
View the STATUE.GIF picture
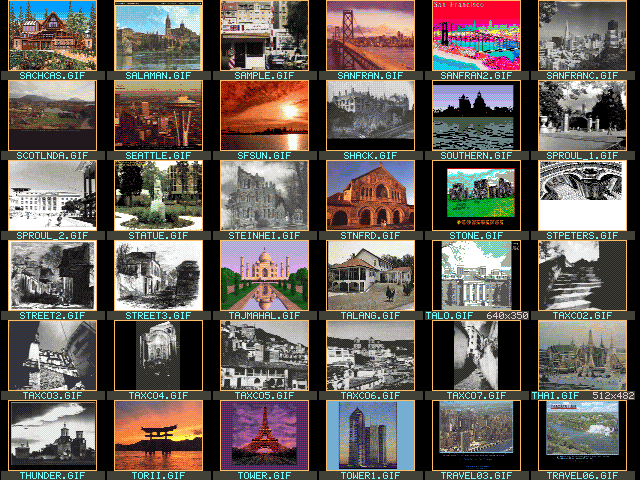[158, 196]
